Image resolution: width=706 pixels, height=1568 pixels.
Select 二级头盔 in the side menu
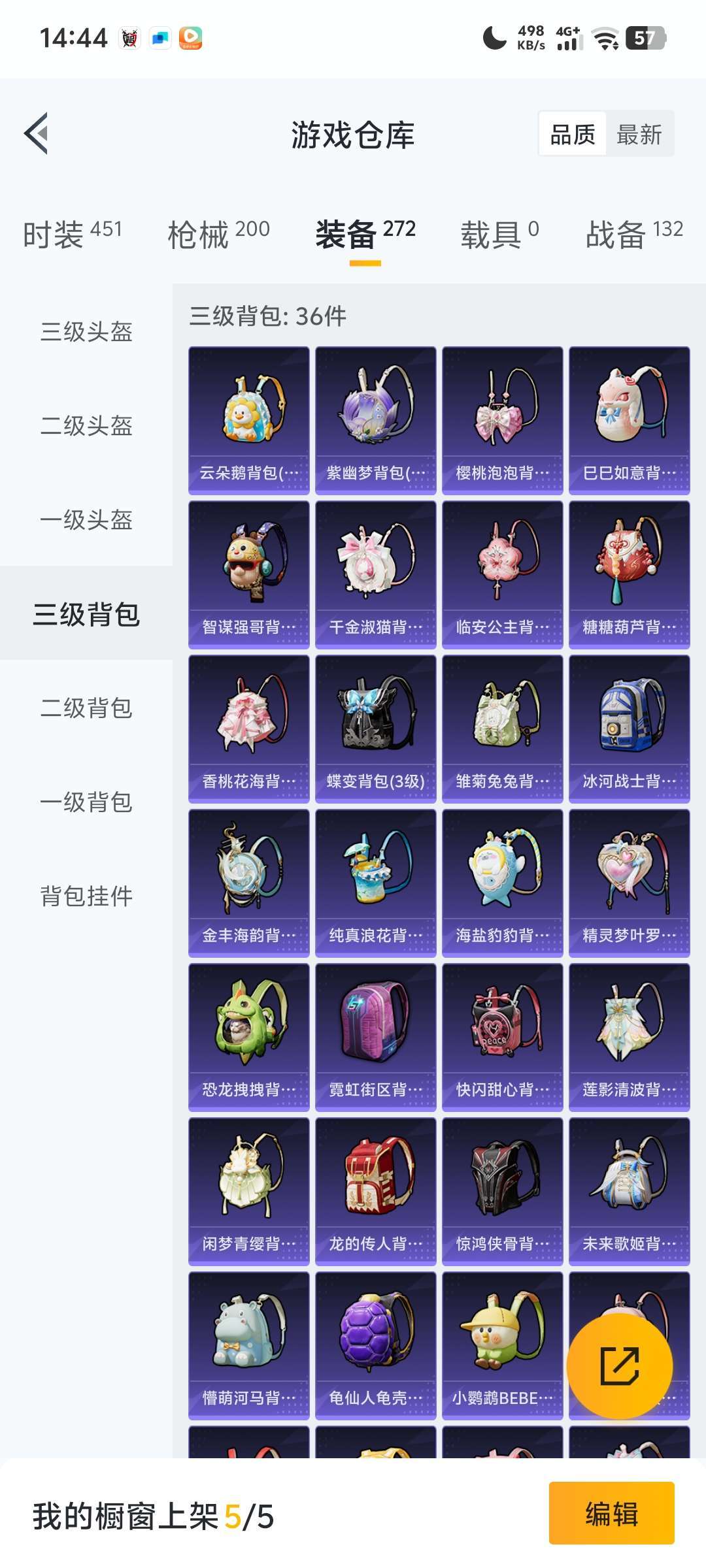pyautogui.click(x=86, y=426)
